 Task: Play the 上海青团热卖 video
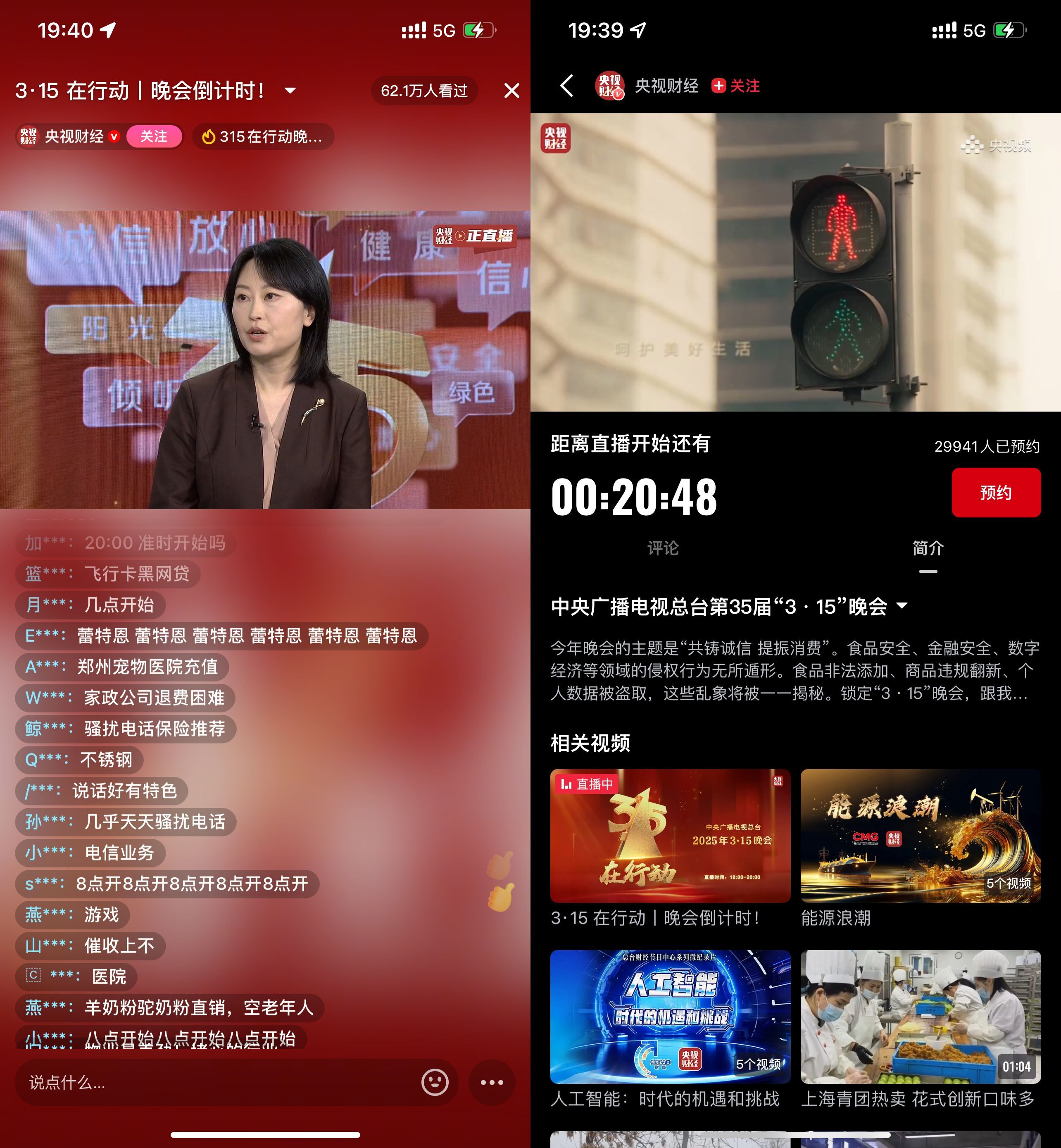pos(921,1017)
